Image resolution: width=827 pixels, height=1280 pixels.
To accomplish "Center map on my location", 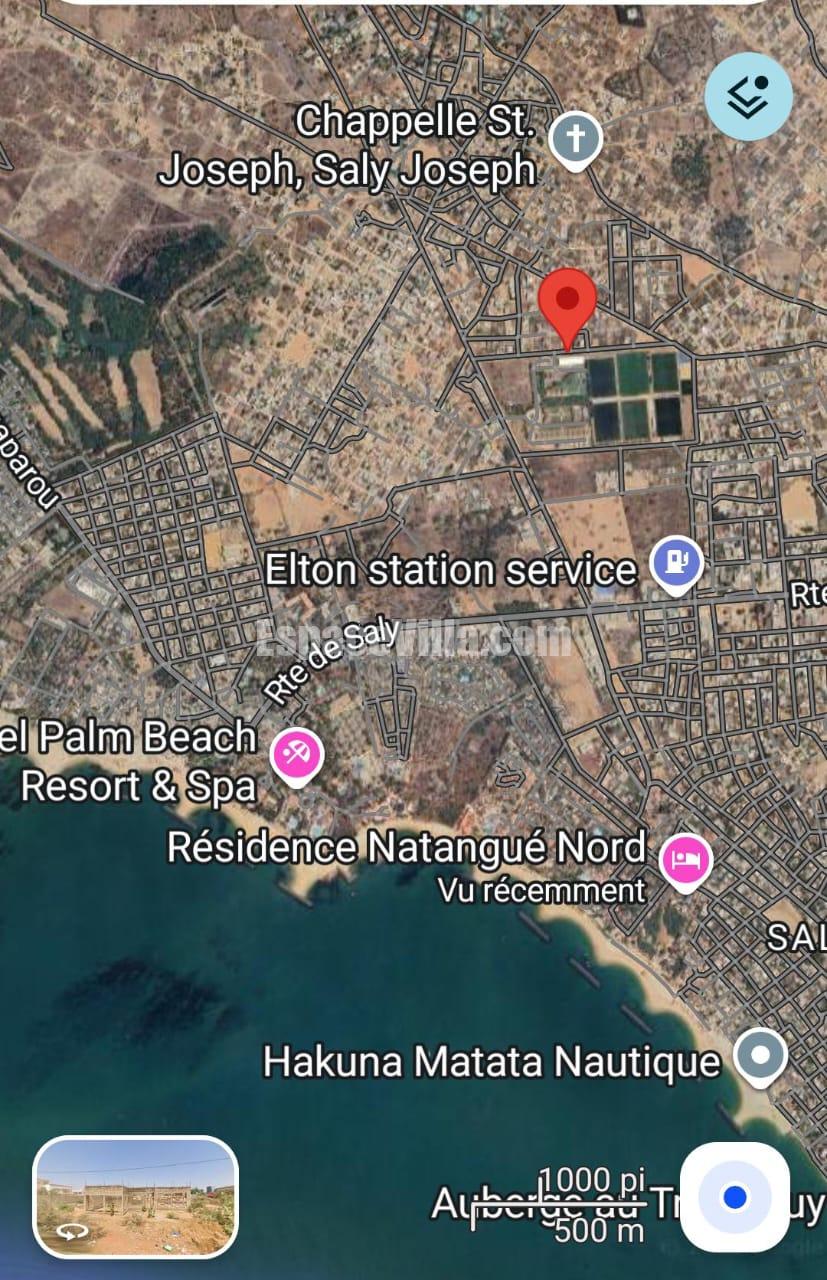I will [x=735, y=1197].
